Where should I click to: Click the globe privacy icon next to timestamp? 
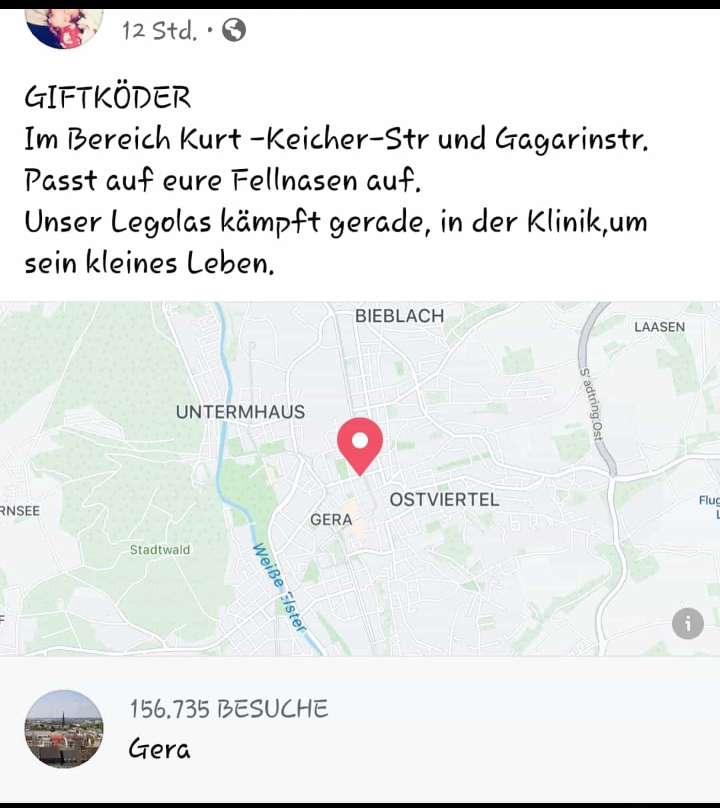pos(232,32)
